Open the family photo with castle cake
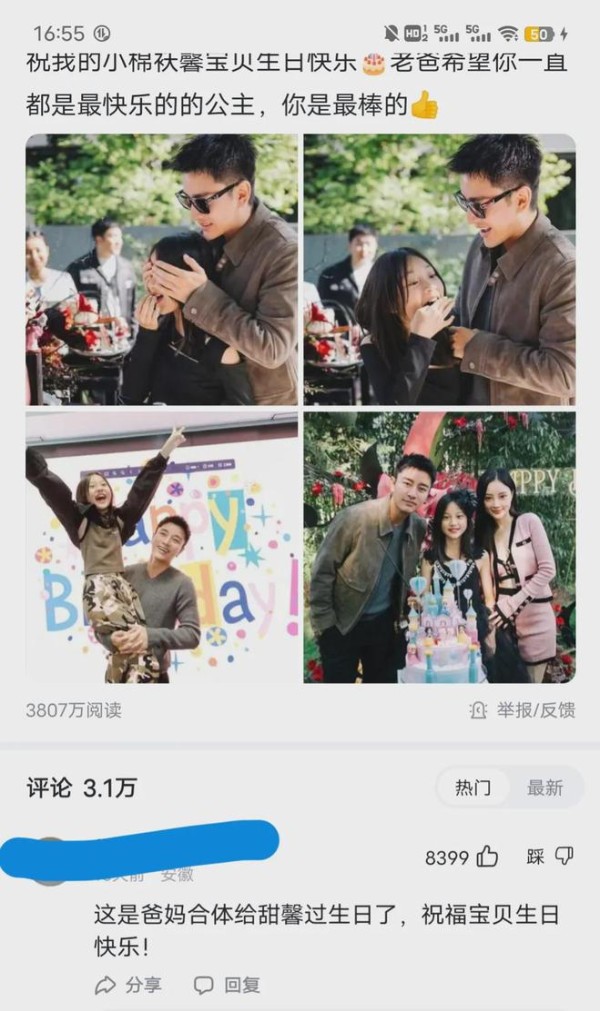This screenshot has width=600, height=1011. pos(440,547)
